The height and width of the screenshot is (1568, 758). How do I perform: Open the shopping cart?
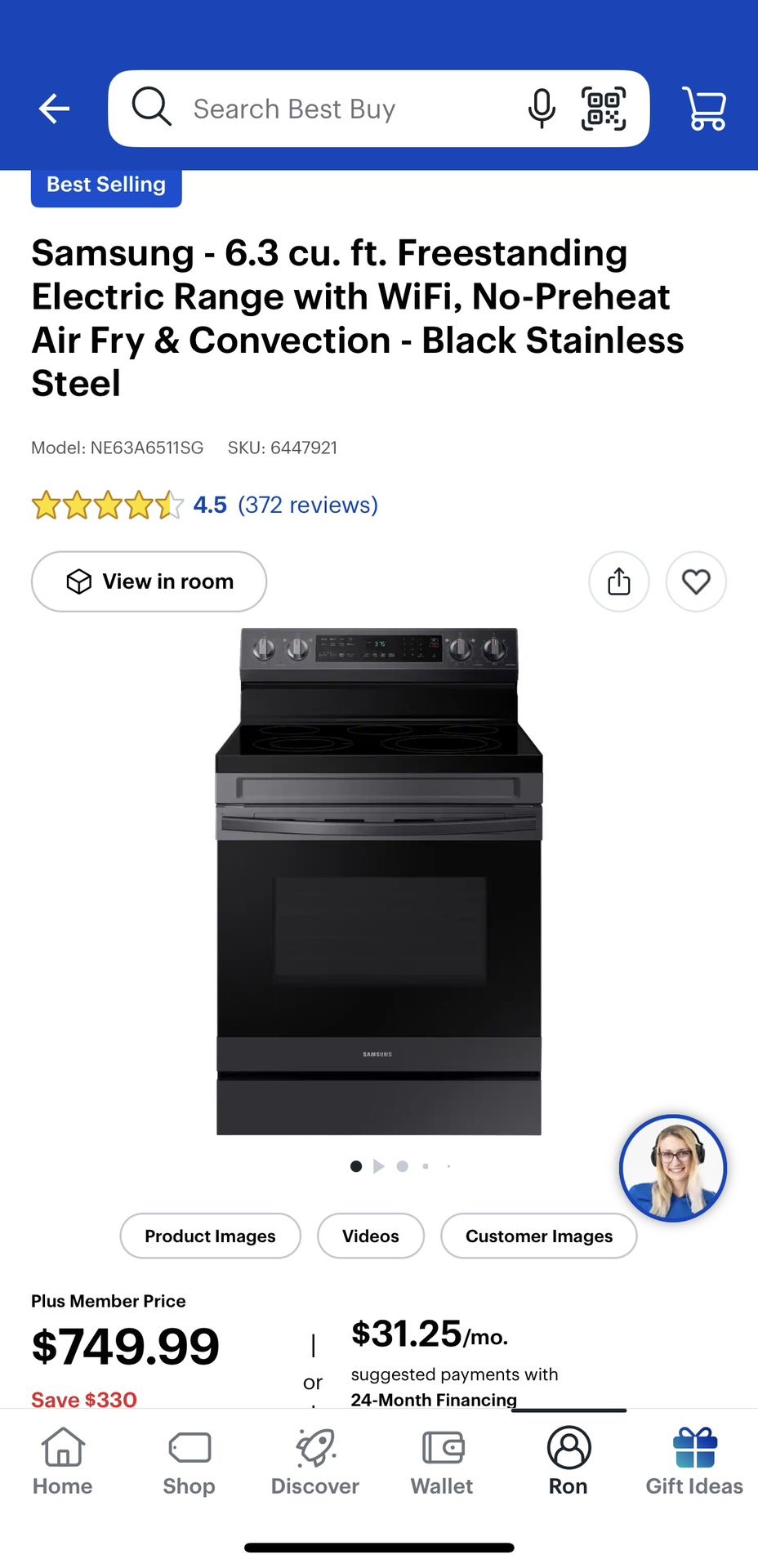pyautogui.click(x=703, y=108)
